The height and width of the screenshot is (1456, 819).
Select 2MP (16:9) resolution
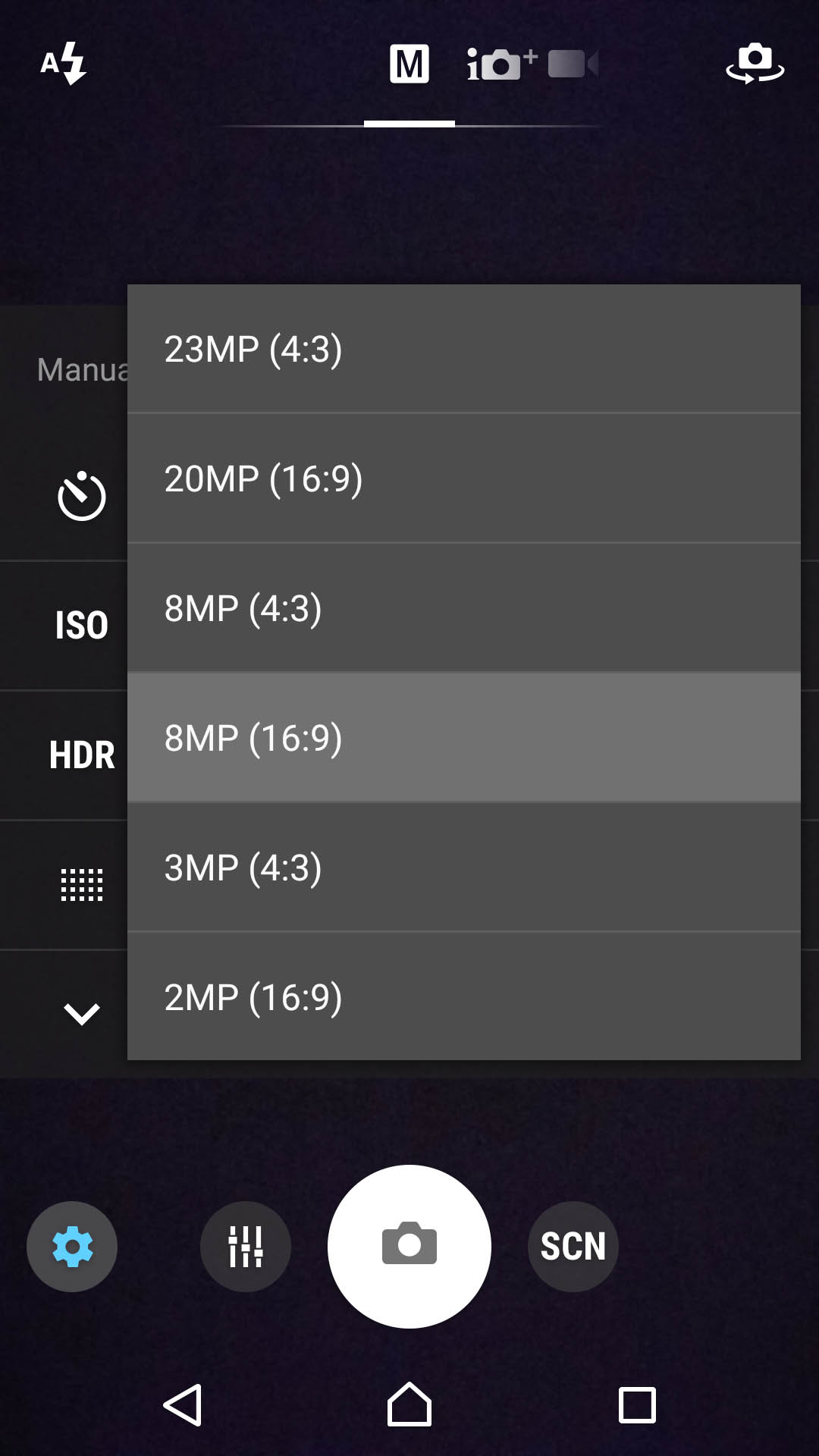tap(464, 996)
